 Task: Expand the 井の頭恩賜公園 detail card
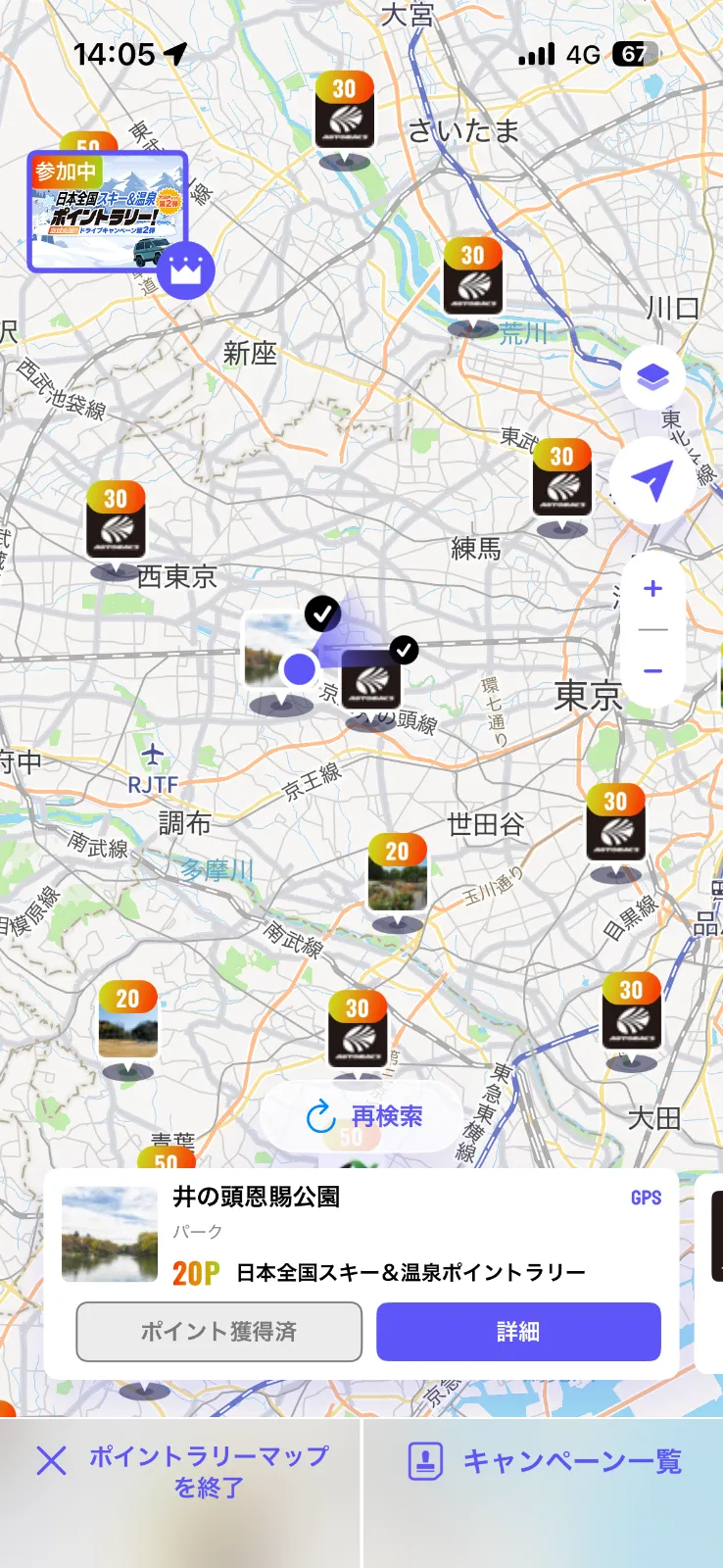click(517, 1332)
